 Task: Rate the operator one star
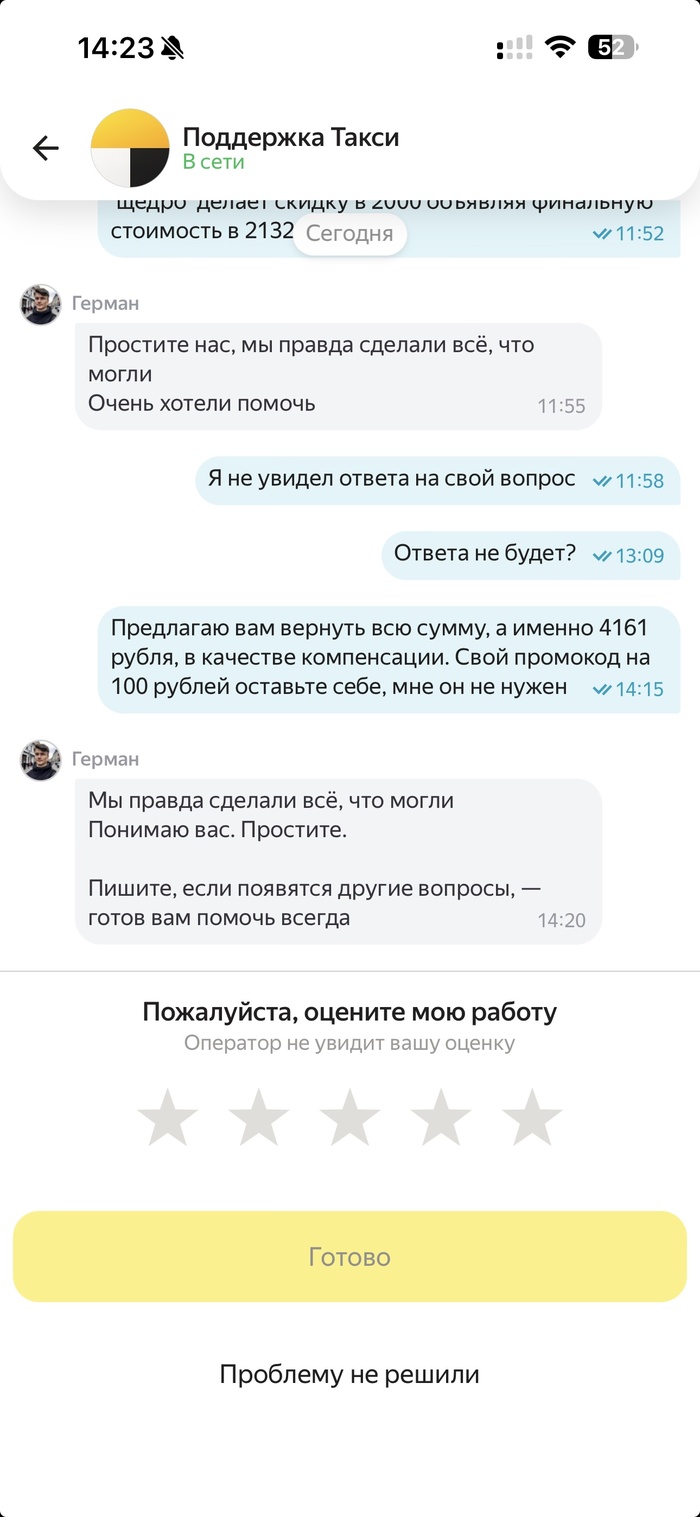coord(167,1118)
